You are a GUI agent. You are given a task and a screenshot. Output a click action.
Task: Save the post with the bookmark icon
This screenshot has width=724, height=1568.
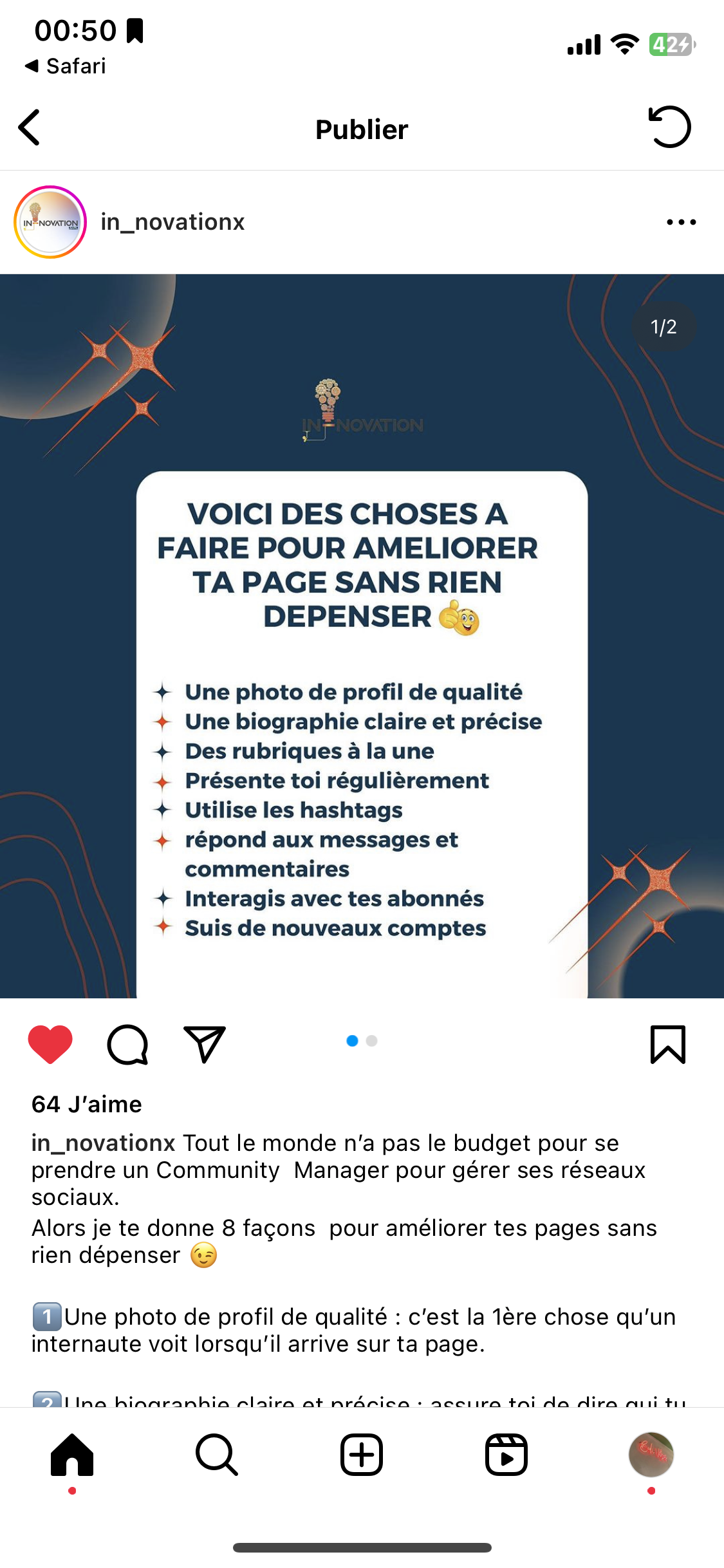[668, 1043]
